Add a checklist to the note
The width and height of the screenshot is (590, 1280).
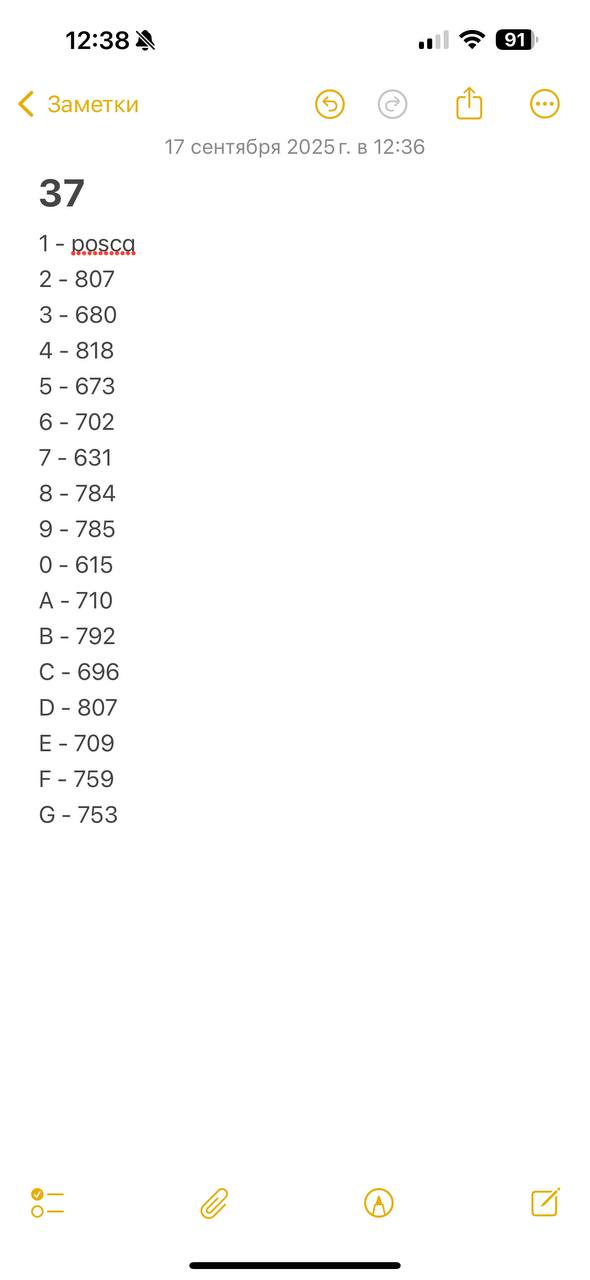tap(47, 1203)
